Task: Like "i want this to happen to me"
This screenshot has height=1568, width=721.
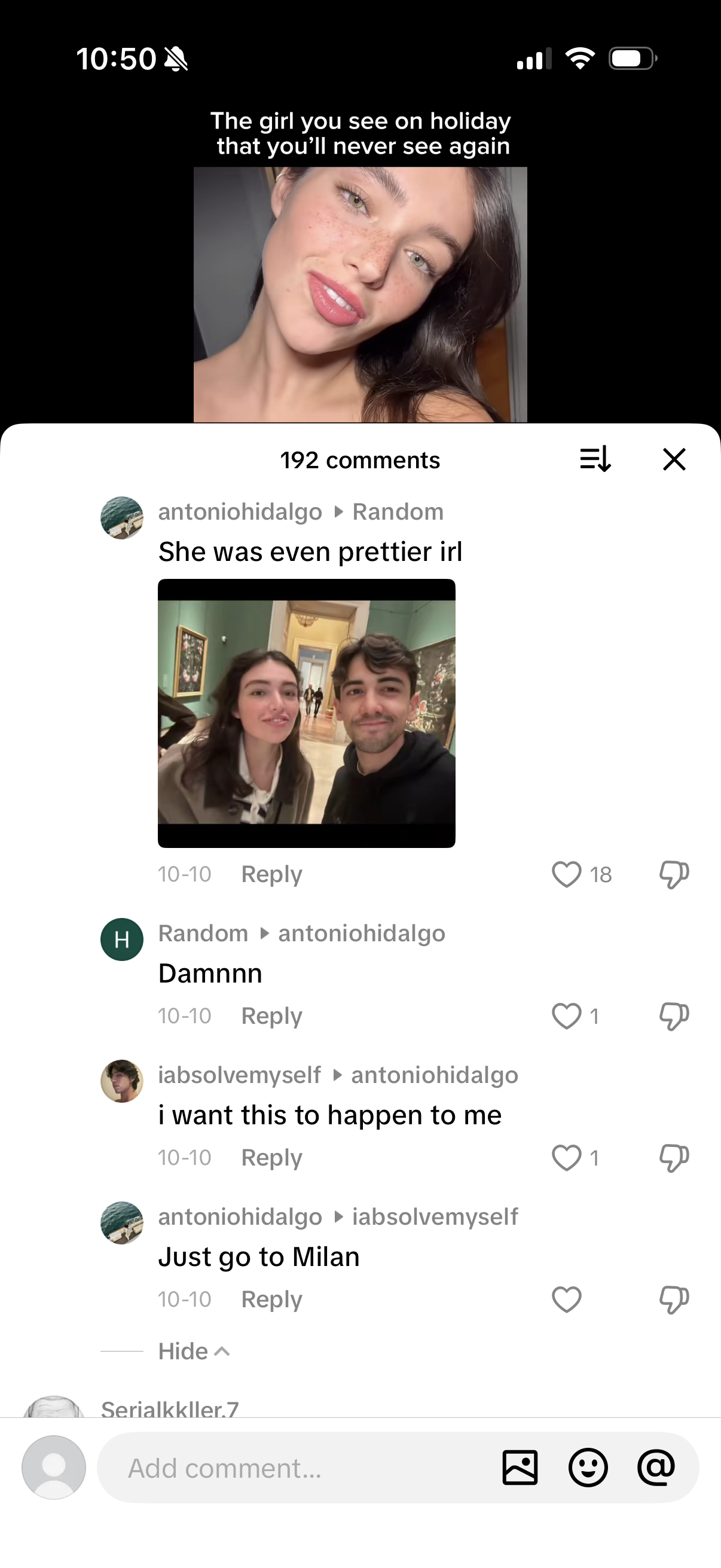Action: coord(566,1158)
